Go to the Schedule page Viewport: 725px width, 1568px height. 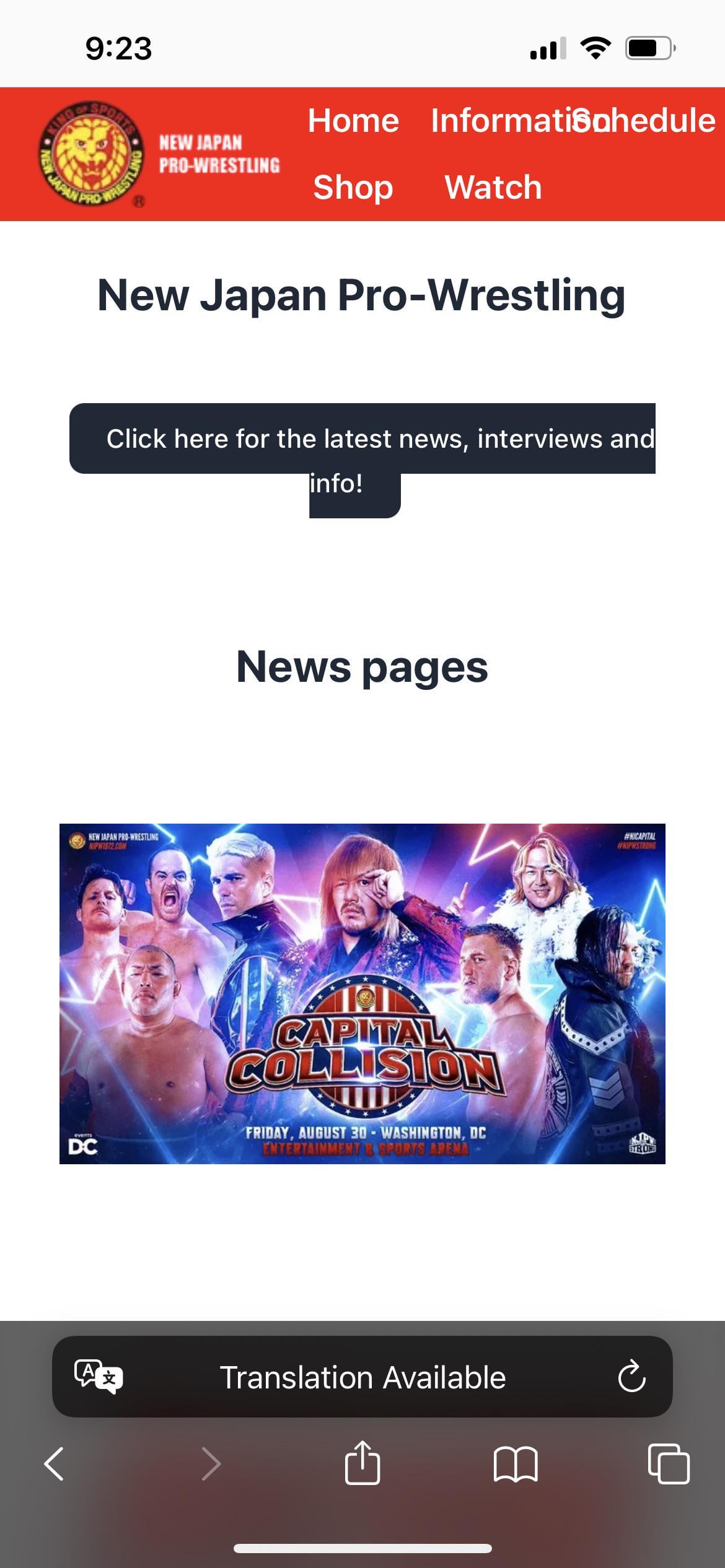[x=657, y=120]
